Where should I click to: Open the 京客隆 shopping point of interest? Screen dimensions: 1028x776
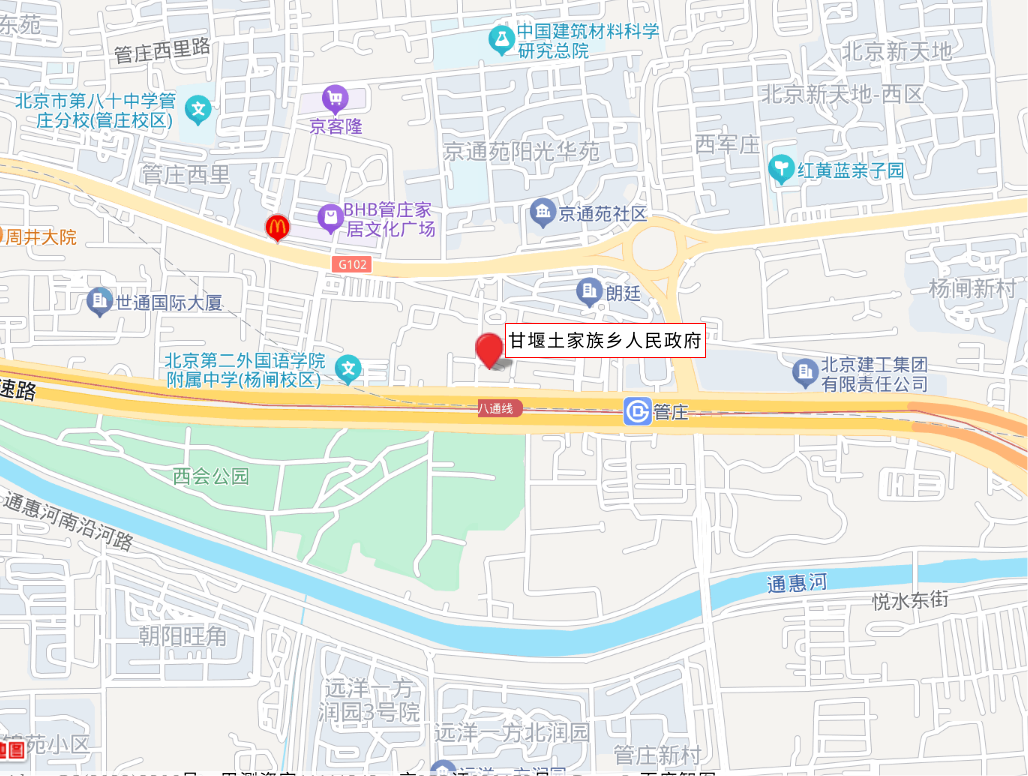334,99
